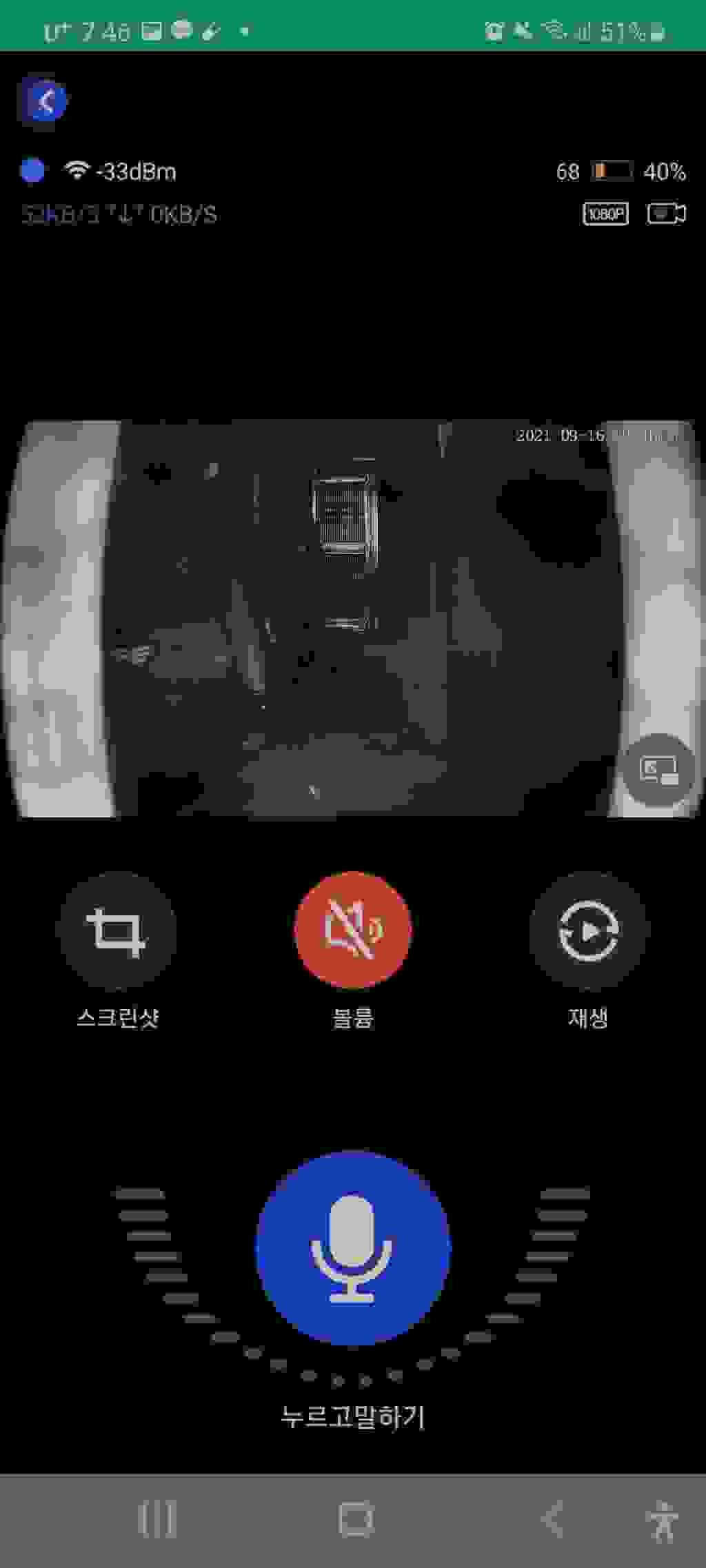
Task: Open recent apps from navigation bar
Action: click(157, 1520)
